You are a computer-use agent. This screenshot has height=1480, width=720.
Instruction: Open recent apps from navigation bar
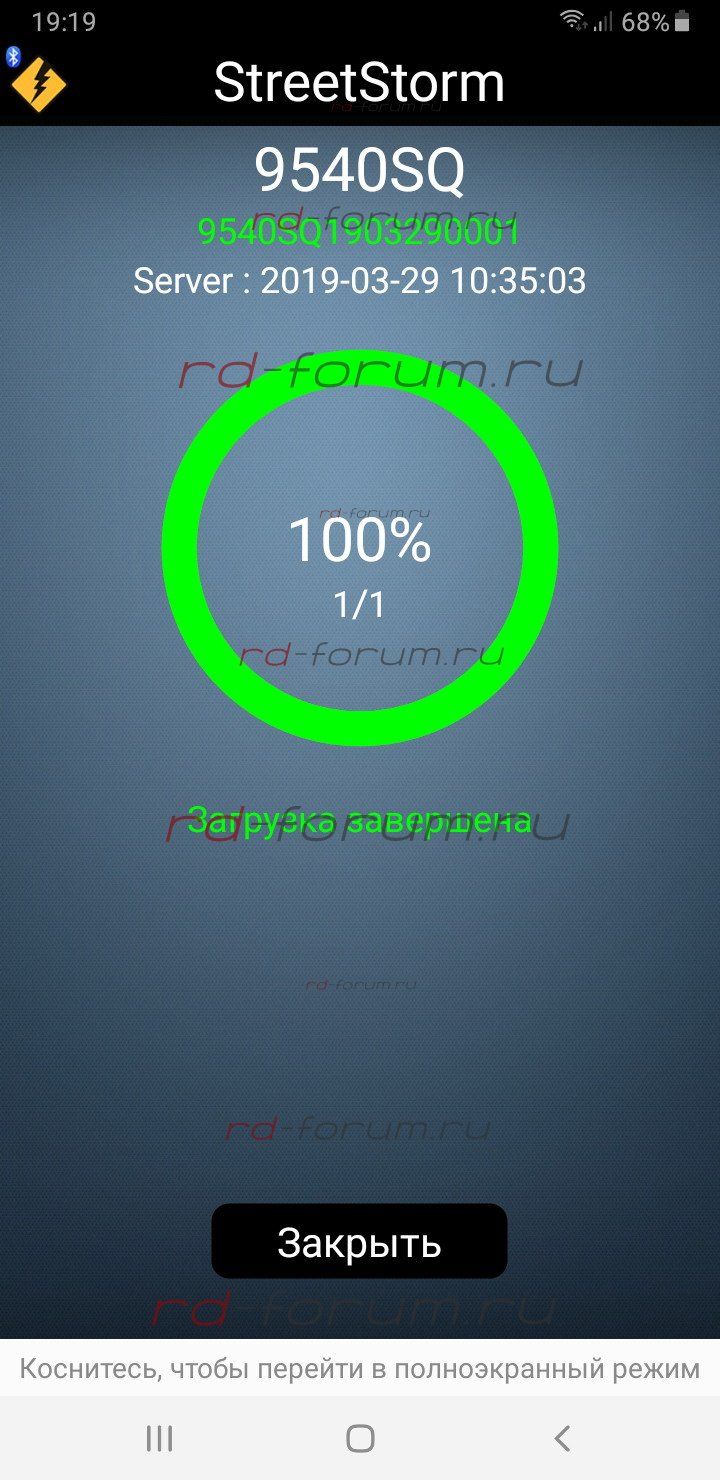point(159,1438)
